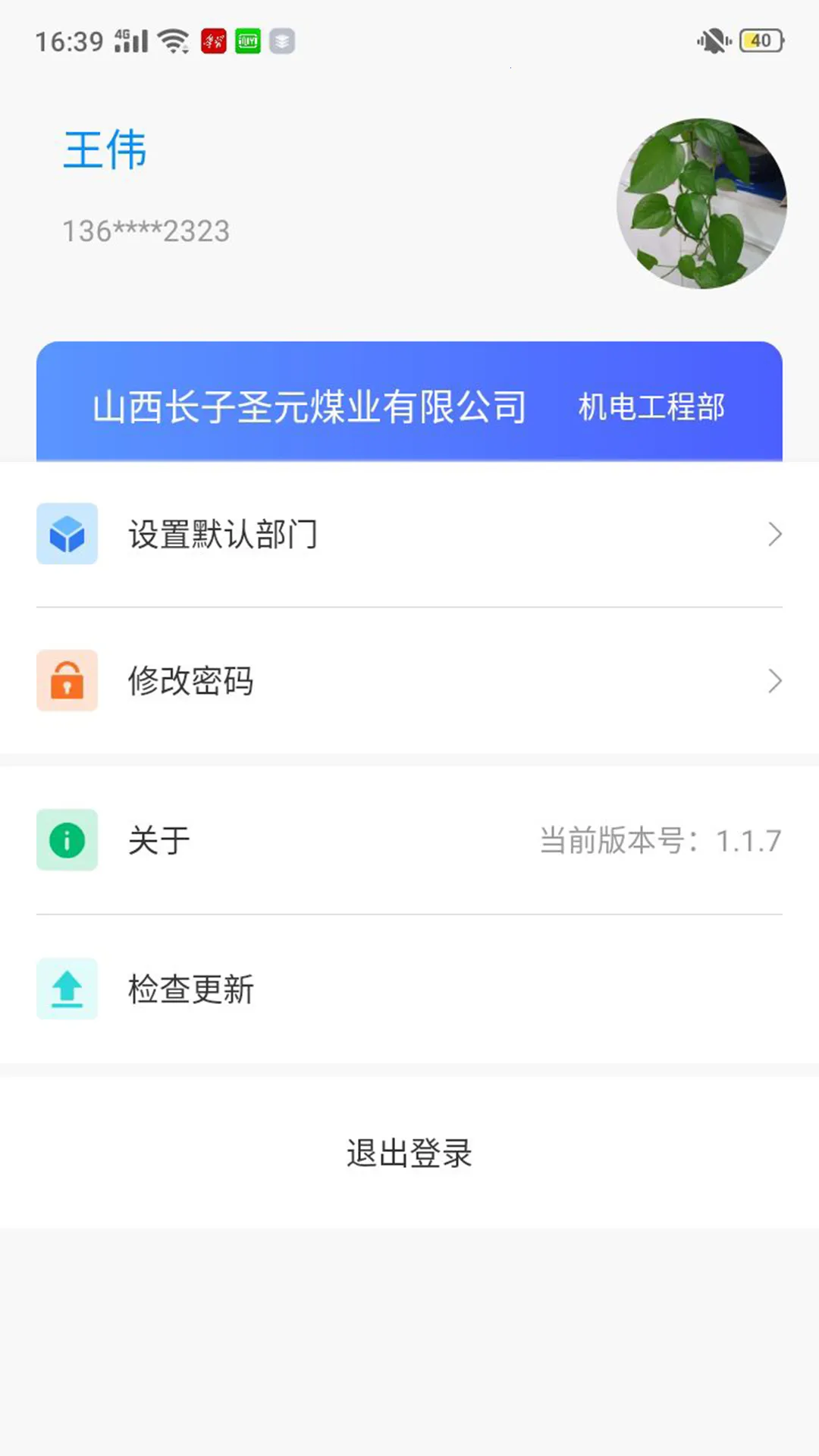The width and height of the screenshot is (819, 1456).
Task: Click the username 王伟
Action: (x=106, y=150)
